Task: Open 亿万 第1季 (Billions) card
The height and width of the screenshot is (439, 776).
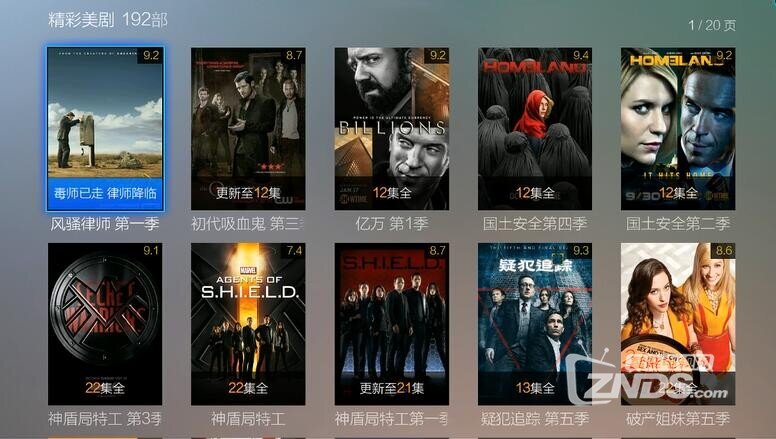Action: click(x=391, y=128)
